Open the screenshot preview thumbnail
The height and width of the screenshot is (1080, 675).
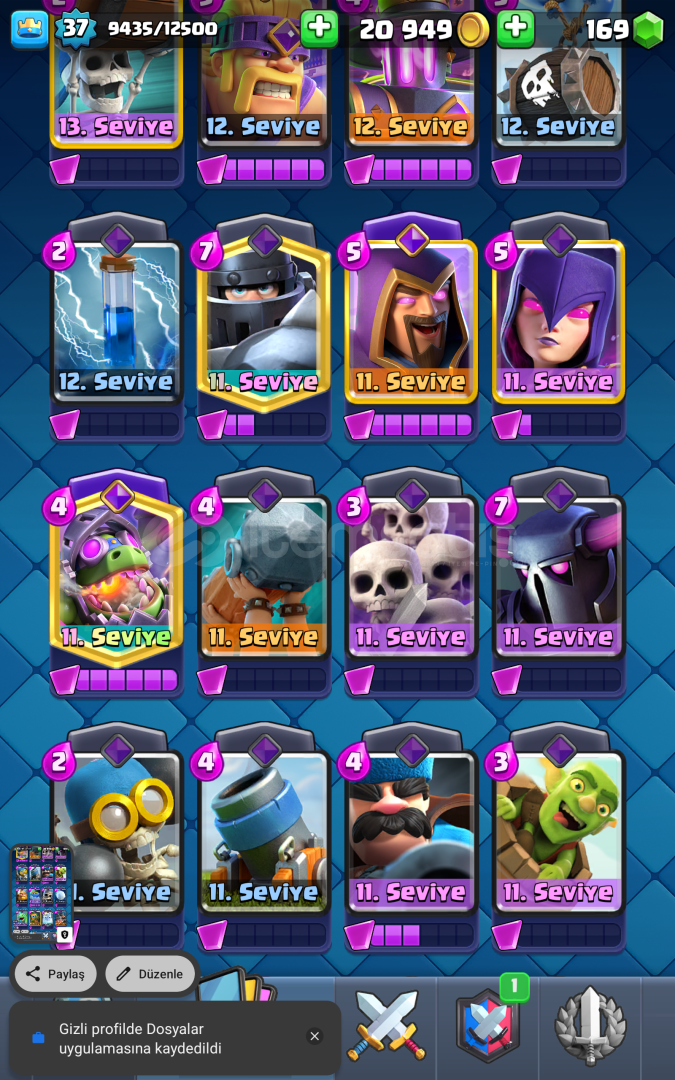tap(40, 893)
